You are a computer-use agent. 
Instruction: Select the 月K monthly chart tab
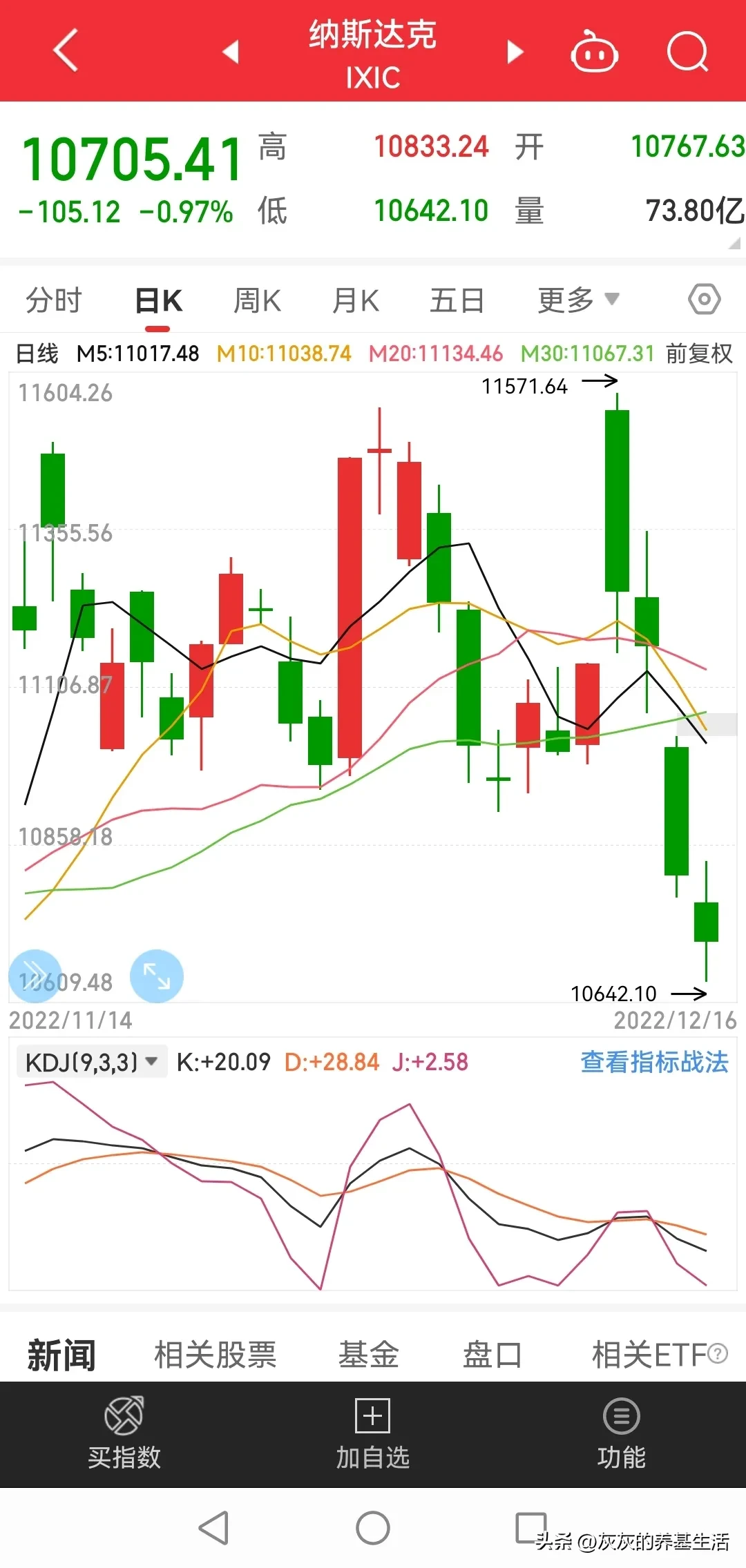[x=356, y=301]
